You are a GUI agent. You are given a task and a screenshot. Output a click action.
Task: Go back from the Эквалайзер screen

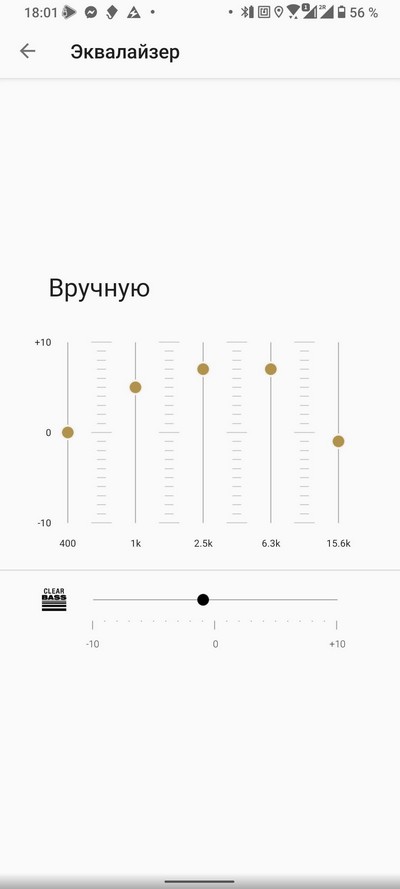[x=27, y=51]
